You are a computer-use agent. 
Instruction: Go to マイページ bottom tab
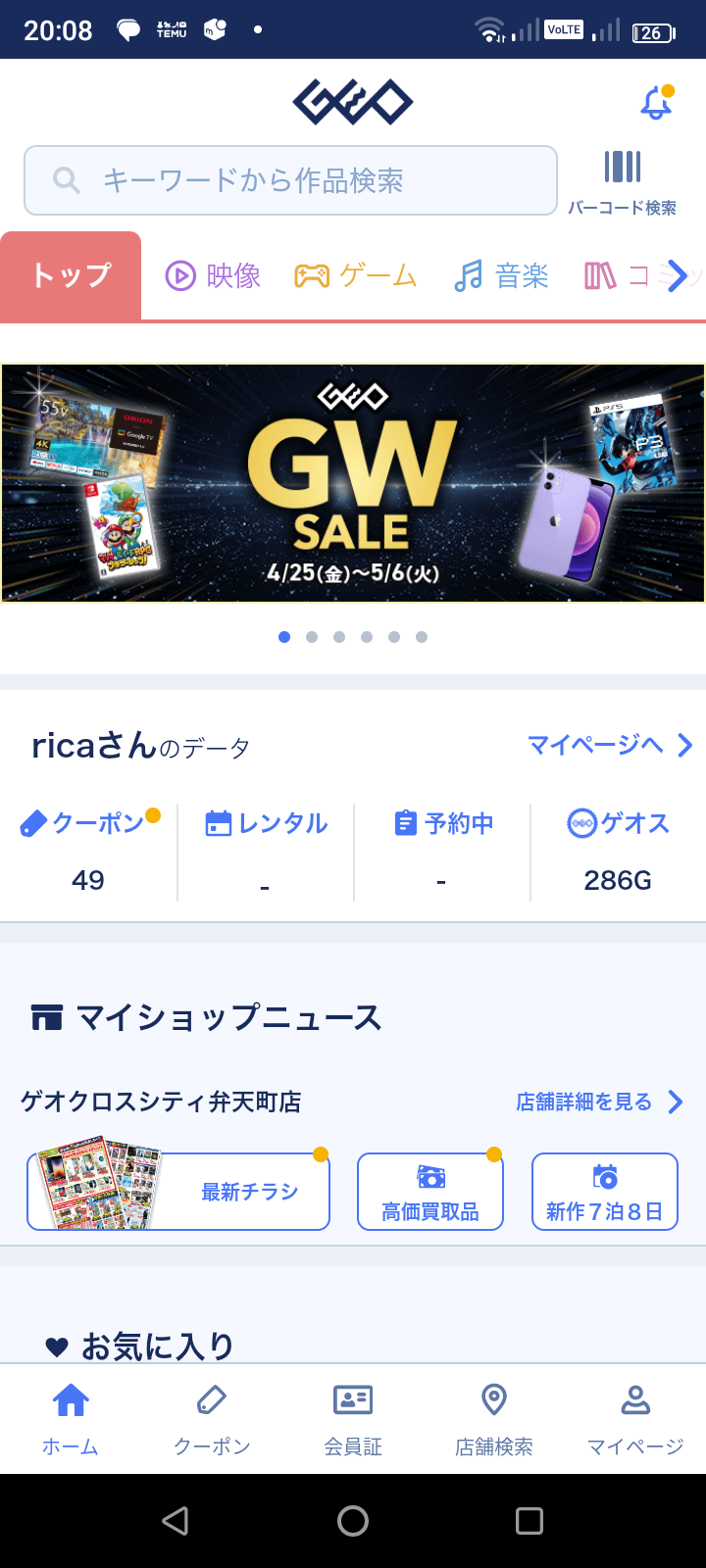pos(635,1419)
